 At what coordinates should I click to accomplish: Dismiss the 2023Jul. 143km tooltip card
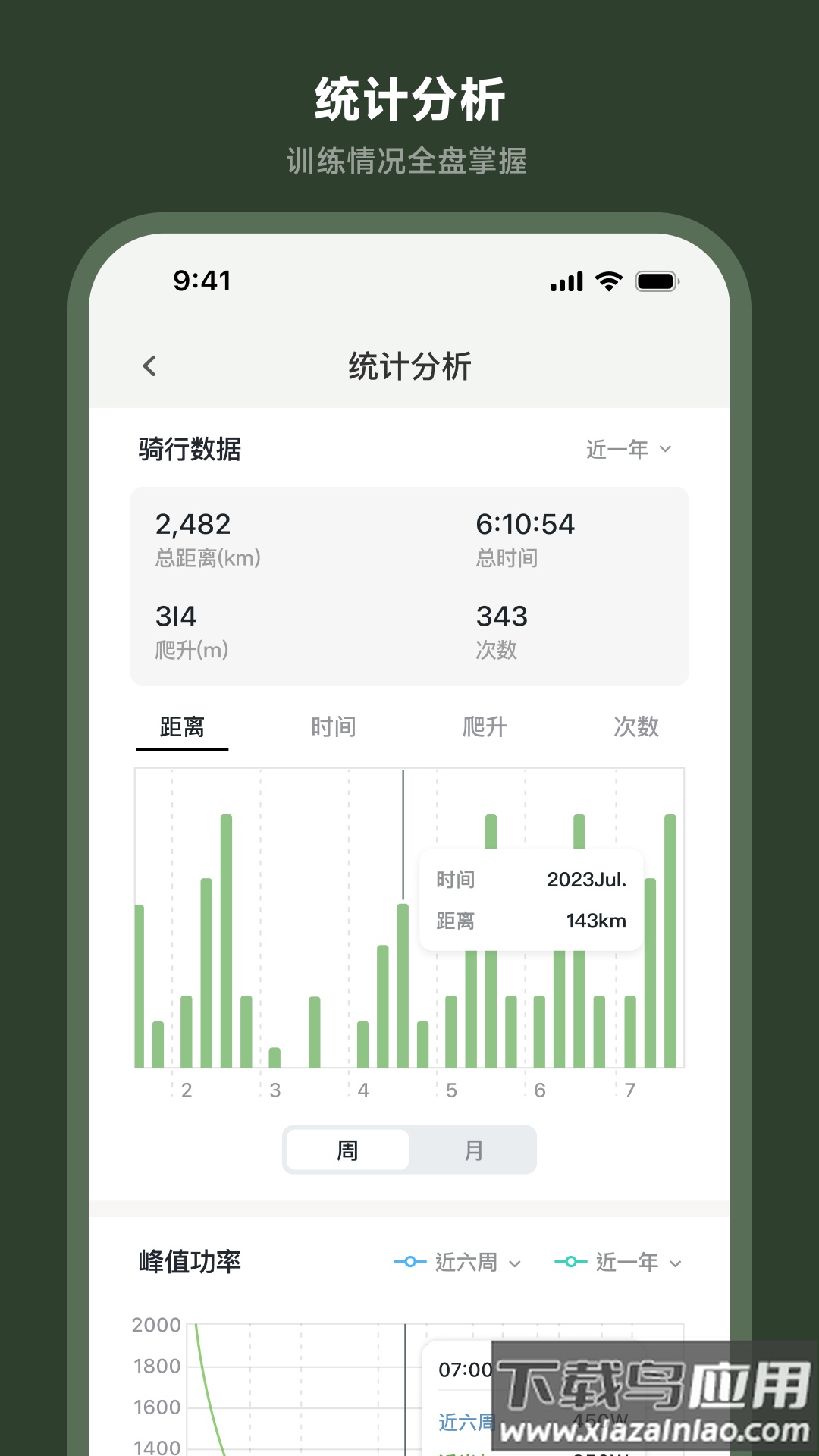tap(529, 901)
